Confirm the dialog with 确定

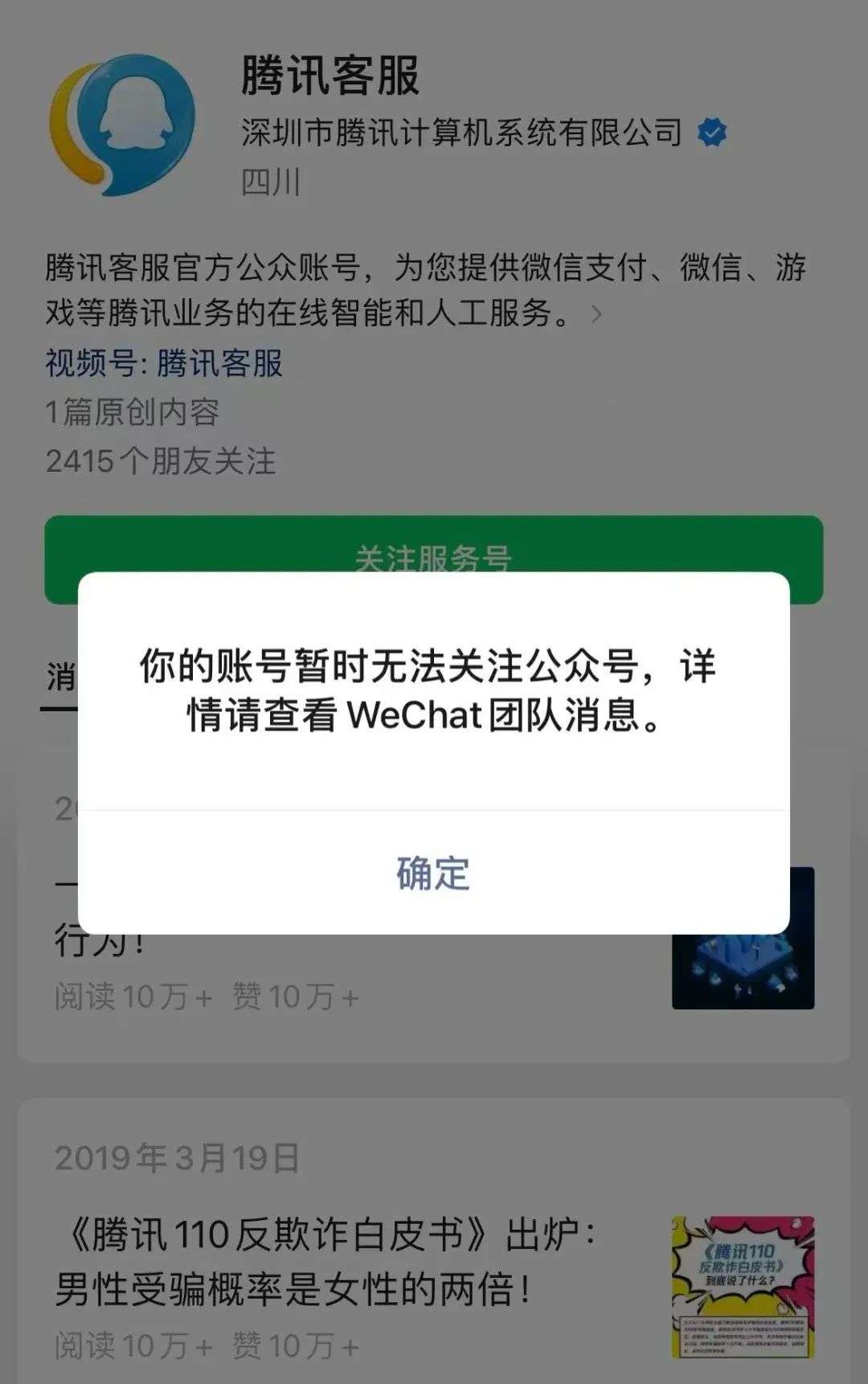pyautogui.click(x=433, y=873)
